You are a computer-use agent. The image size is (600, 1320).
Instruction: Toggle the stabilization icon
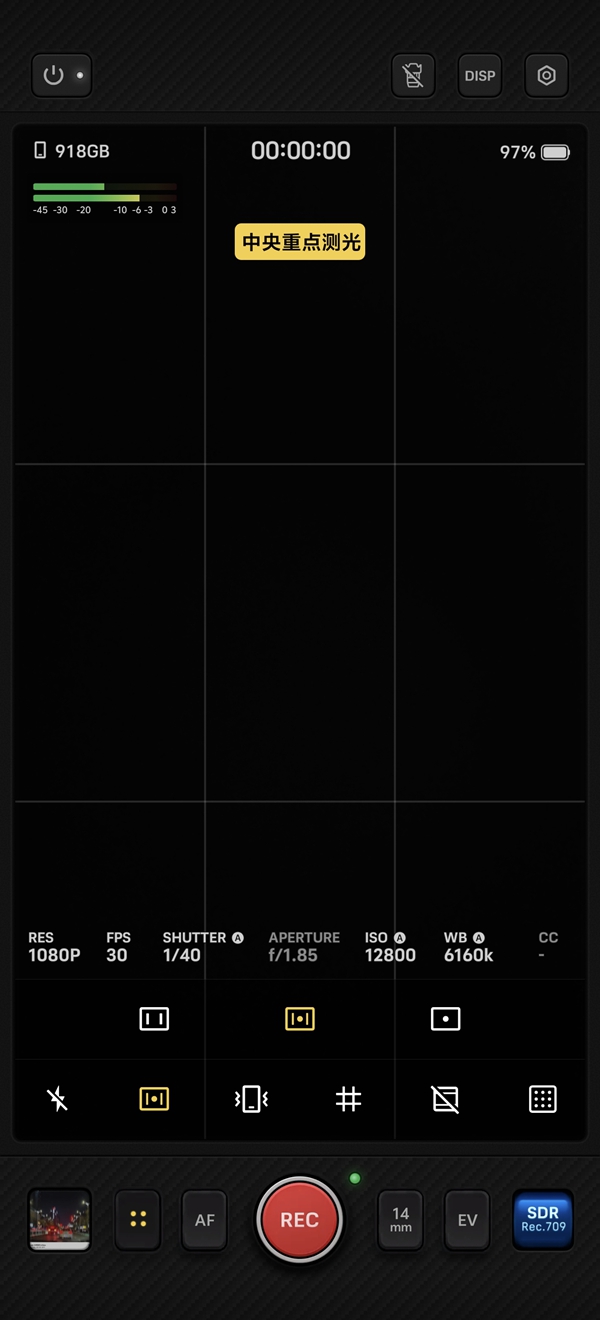(x=251, y=1099)
